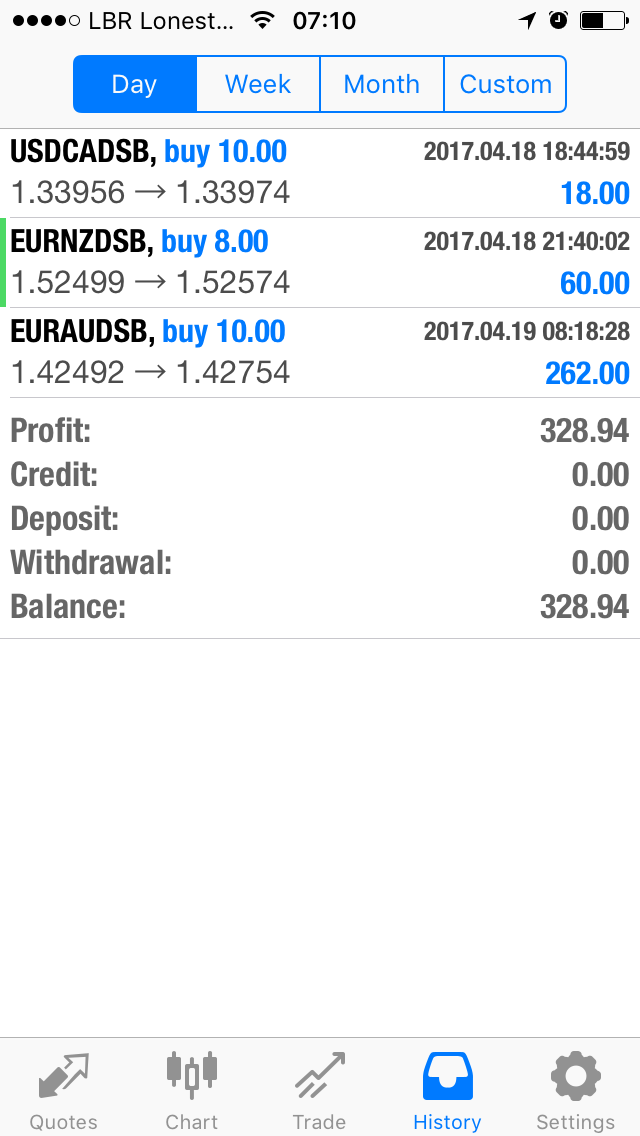640x1136 pixels.
Task: Show history for the Month
Action: pos(382,84)
